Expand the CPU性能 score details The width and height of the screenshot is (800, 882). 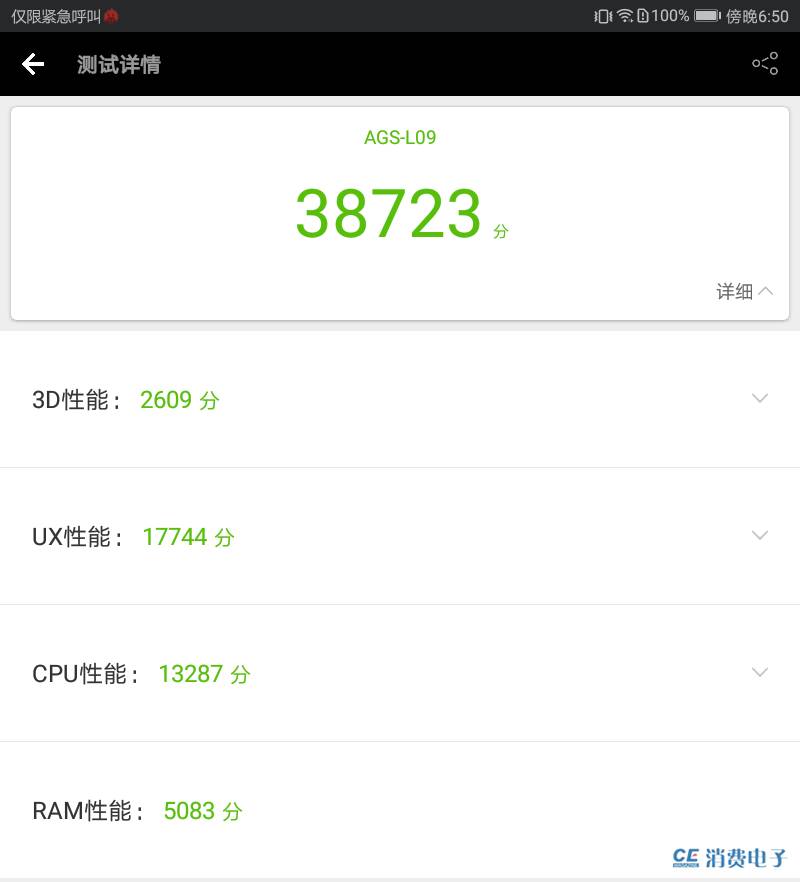click(x=760, y=673)
